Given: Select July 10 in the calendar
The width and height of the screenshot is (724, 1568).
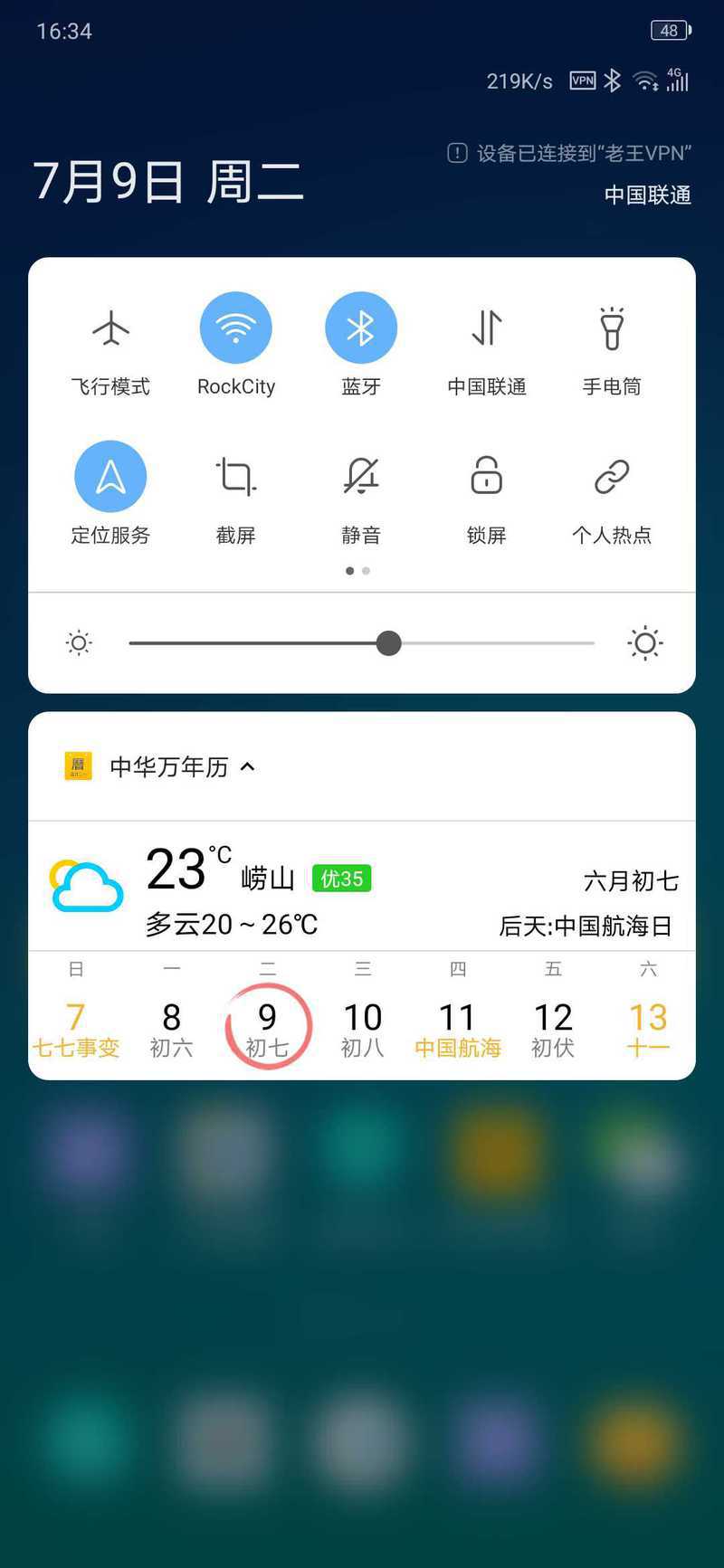Looking at the screenshot, I should click(x=362, y=1030).
